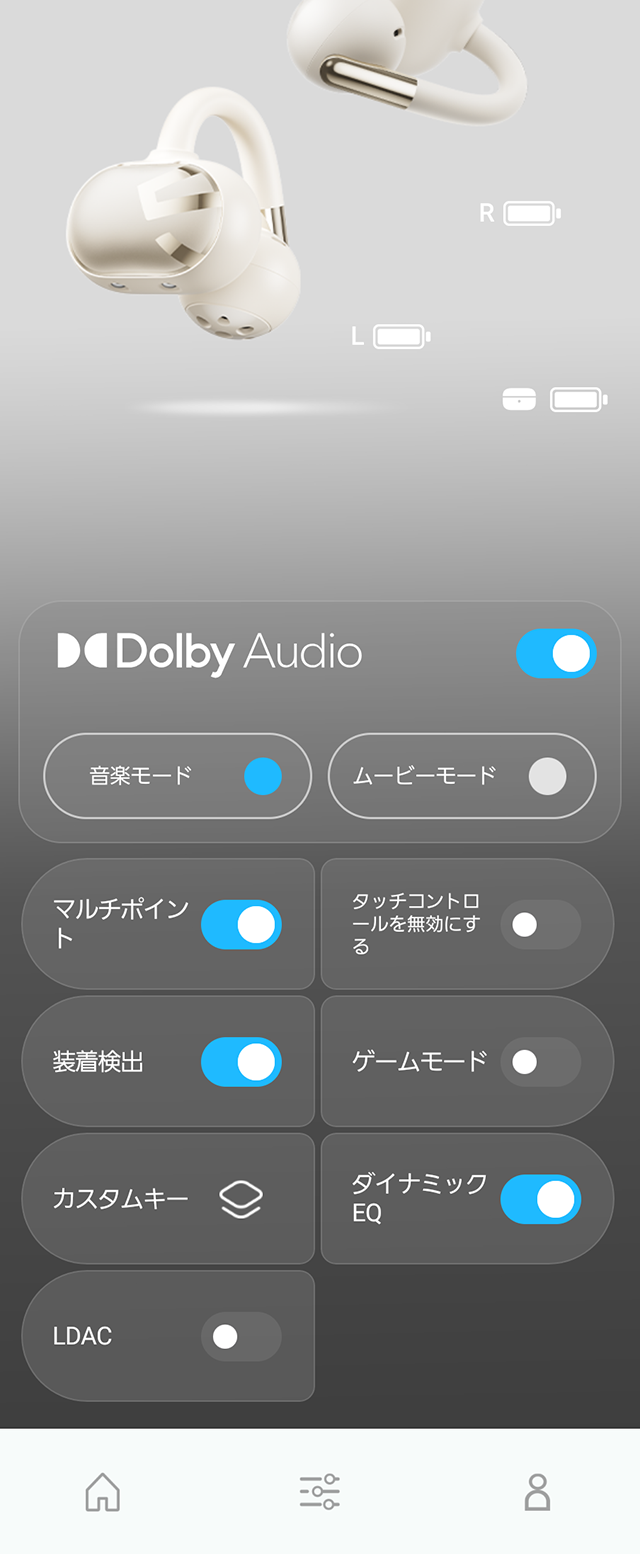
Task: Toggle ダイナミックEQ off
Action: pos(540,1199)
